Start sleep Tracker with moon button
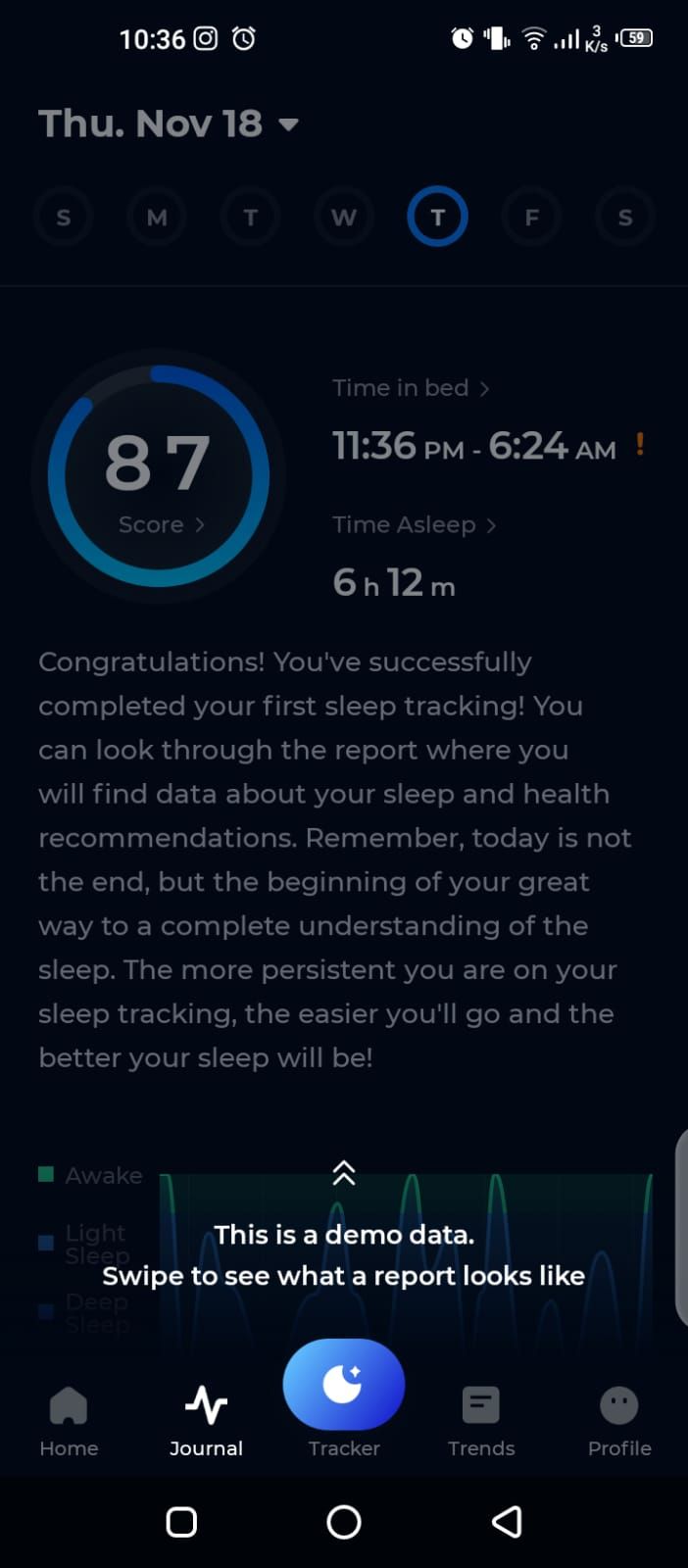 344,1385
